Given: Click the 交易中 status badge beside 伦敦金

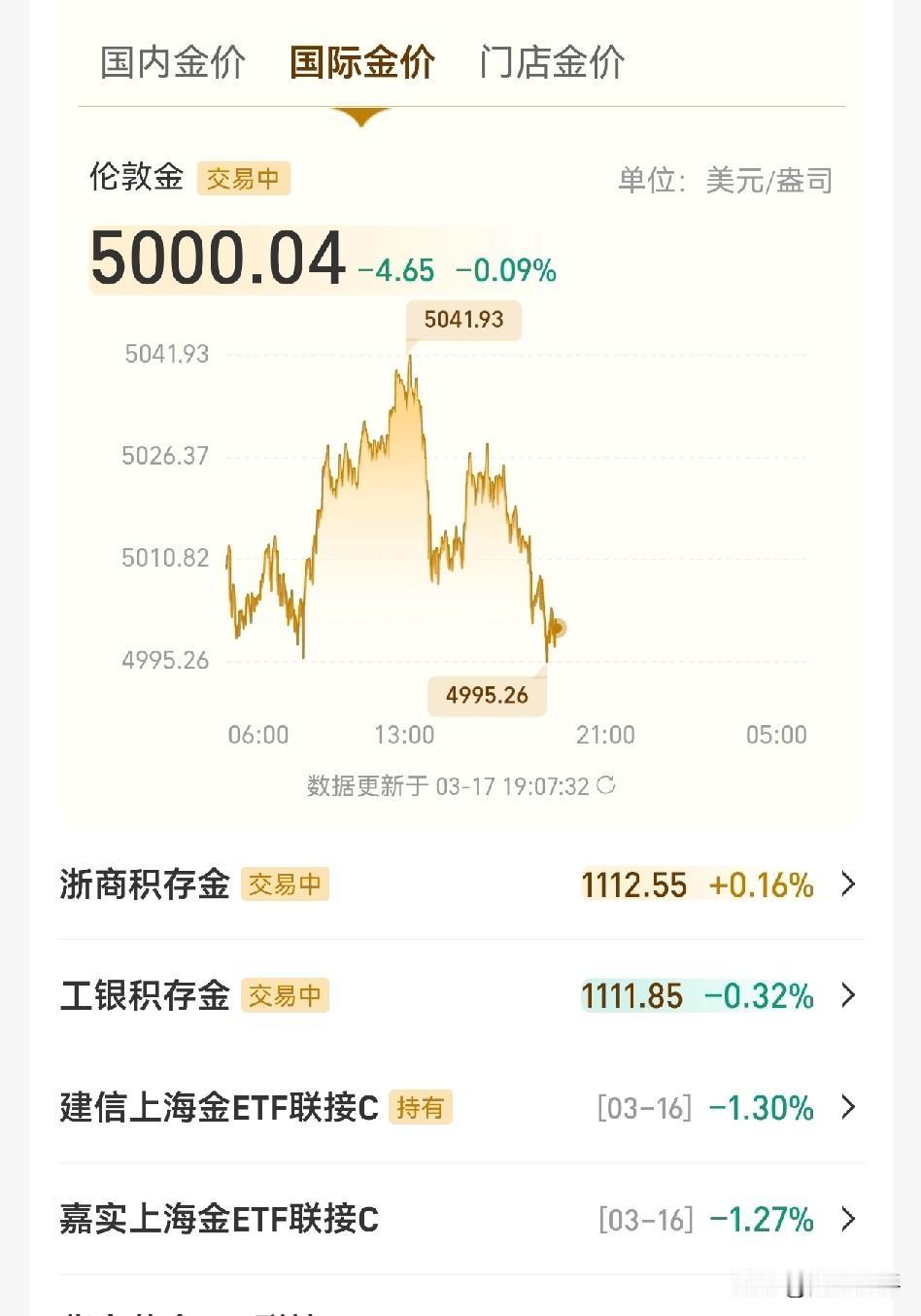Looking at the screenshot, I should 244,179.
